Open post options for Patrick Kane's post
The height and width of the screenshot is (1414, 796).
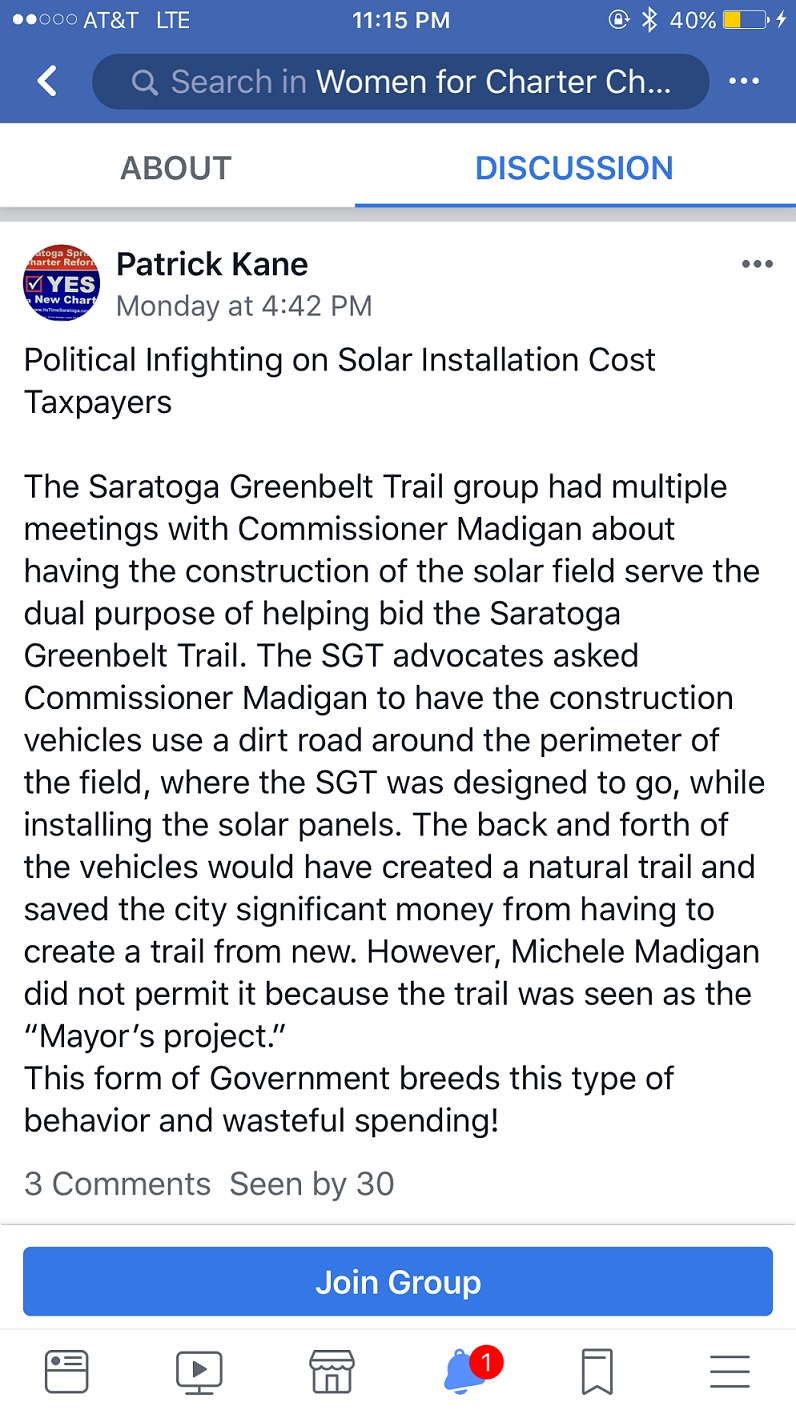click(x=757, y=265)
